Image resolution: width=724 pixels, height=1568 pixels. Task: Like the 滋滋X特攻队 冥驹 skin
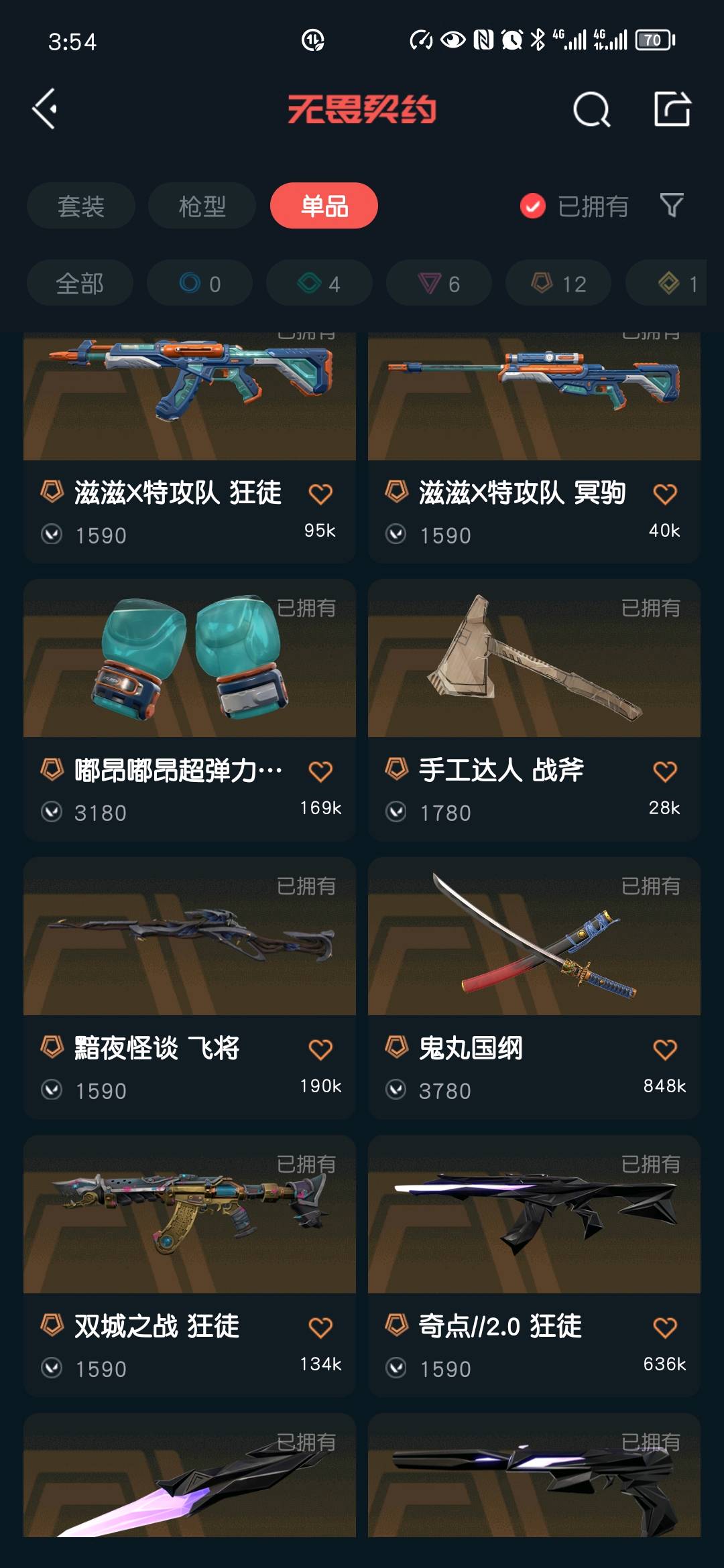tap(664, 495)
